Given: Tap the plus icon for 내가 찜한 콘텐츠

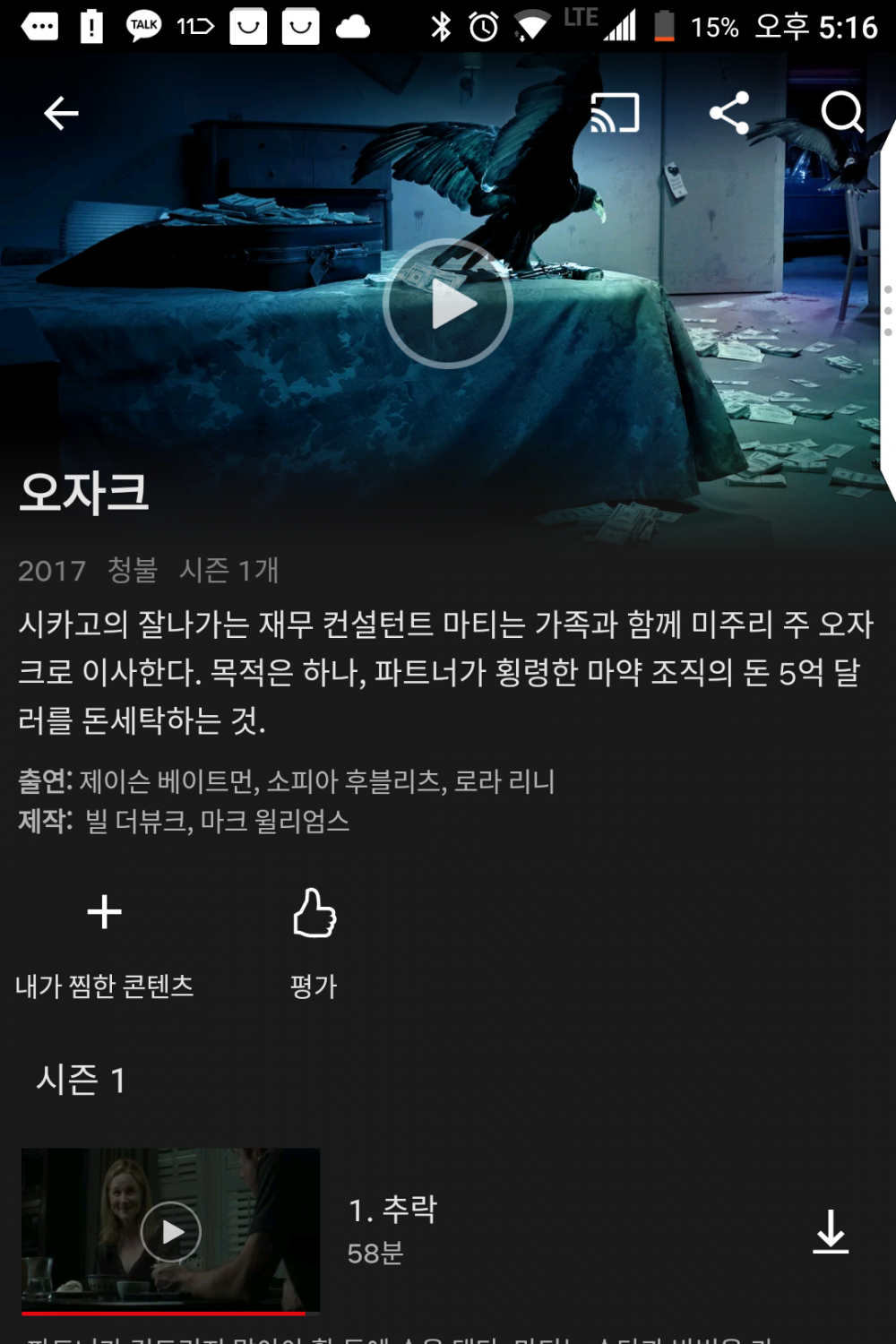Looking at the screenshot, I should [104, 911].
